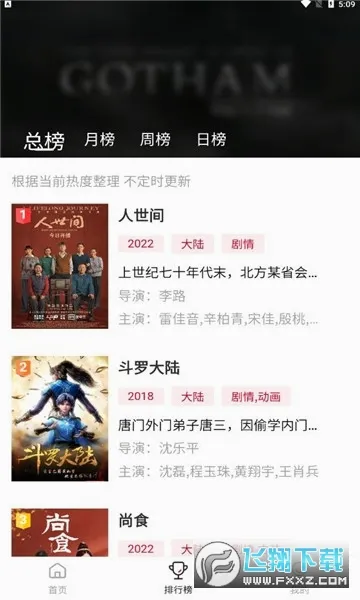Screen dimensions: 360x600
Task: Tap the 排行榜 bottom tab
Action: point(178,578)
